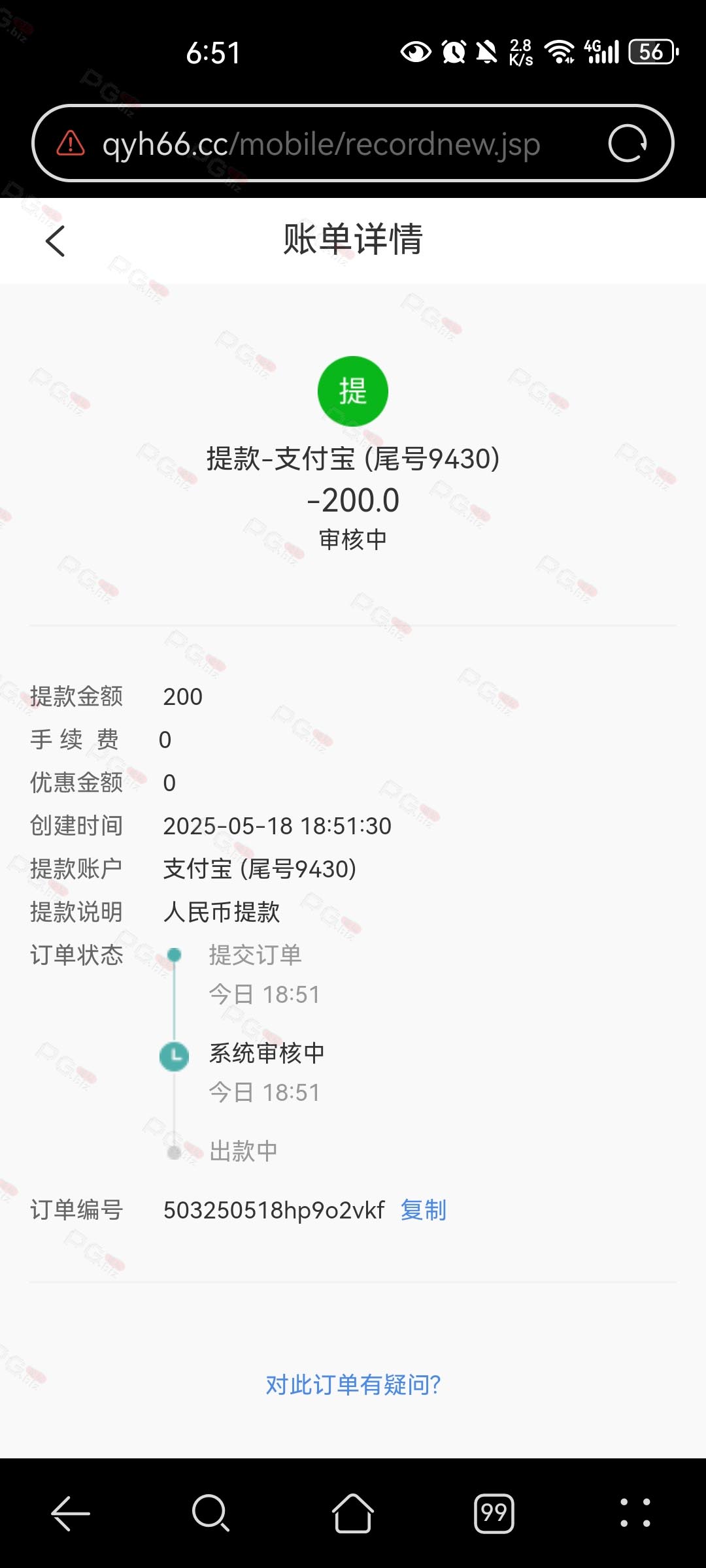Open the browser tabs counter showing 99
The width and height of the screenshot is (706, 1568).
494,1512
